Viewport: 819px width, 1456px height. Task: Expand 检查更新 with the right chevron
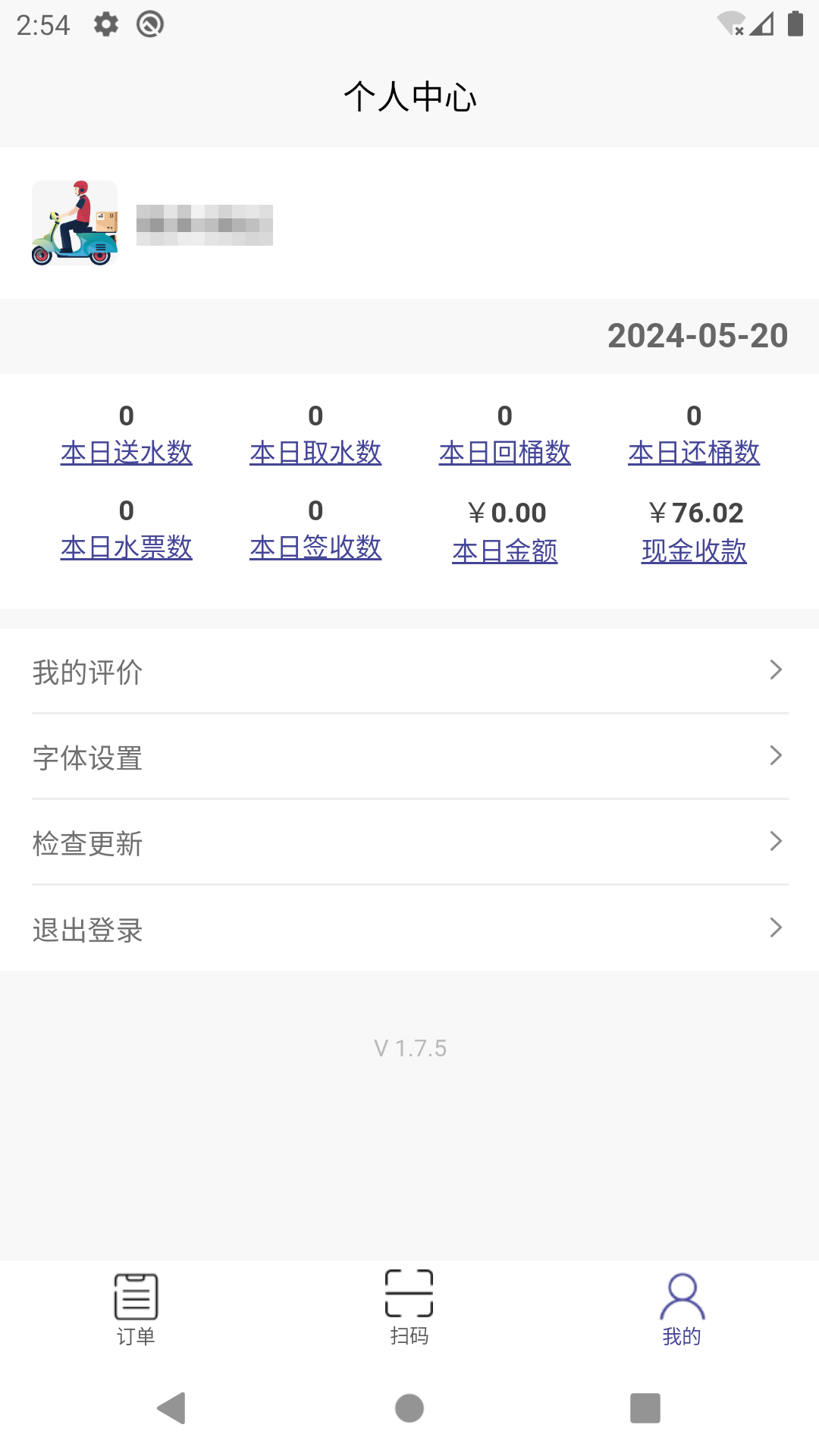pos(775,842)
